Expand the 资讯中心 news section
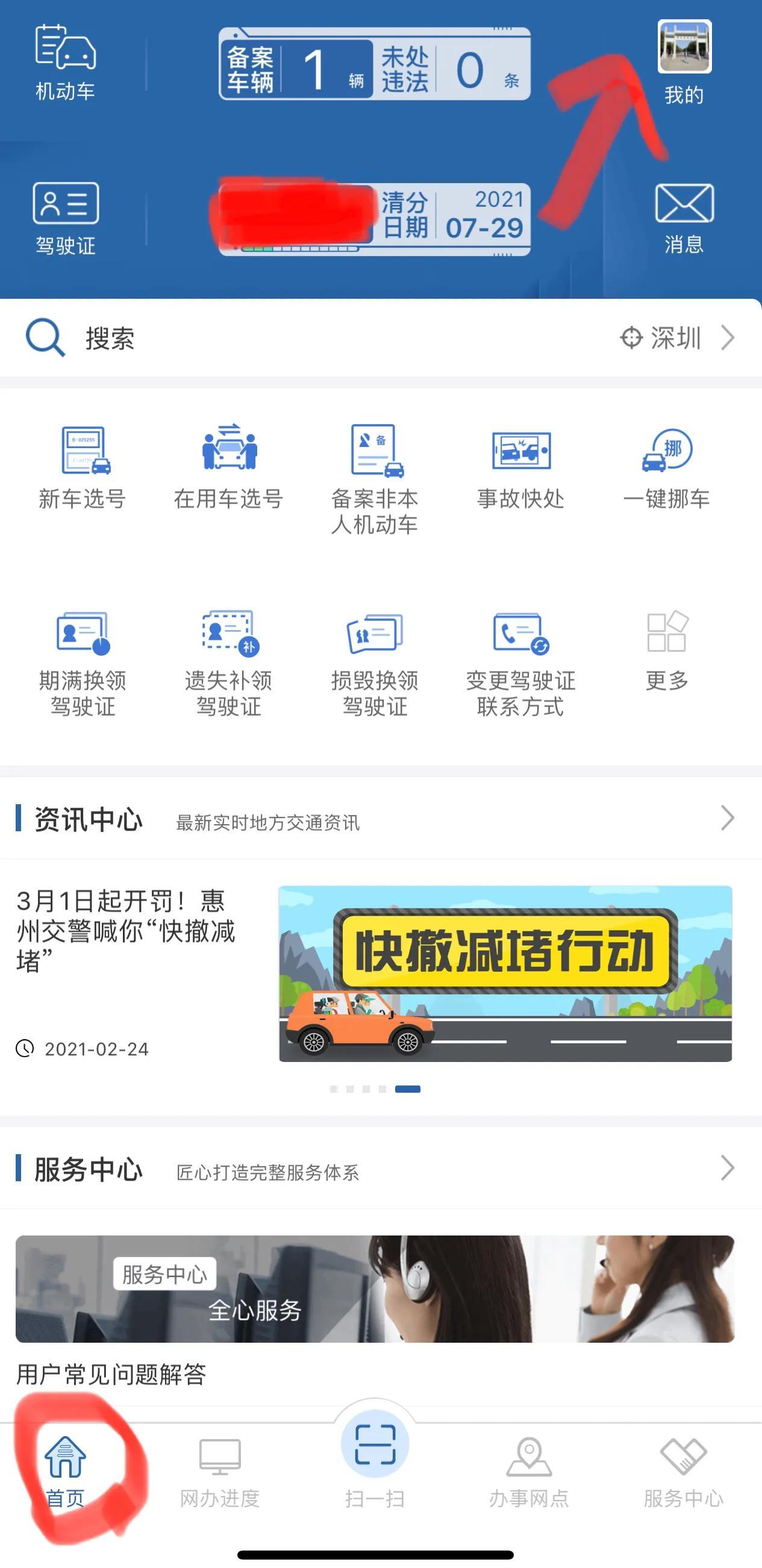Viewport: 762px width, 1568px height. (x=726, y=818)
